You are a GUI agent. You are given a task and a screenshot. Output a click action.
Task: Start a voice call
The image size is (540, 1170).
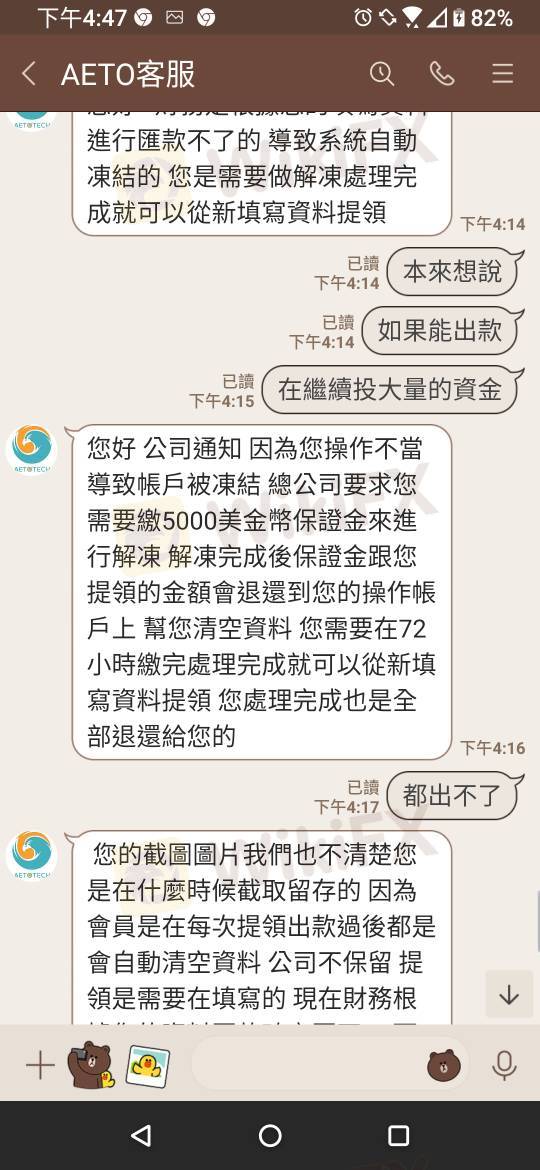click(442, 74)
